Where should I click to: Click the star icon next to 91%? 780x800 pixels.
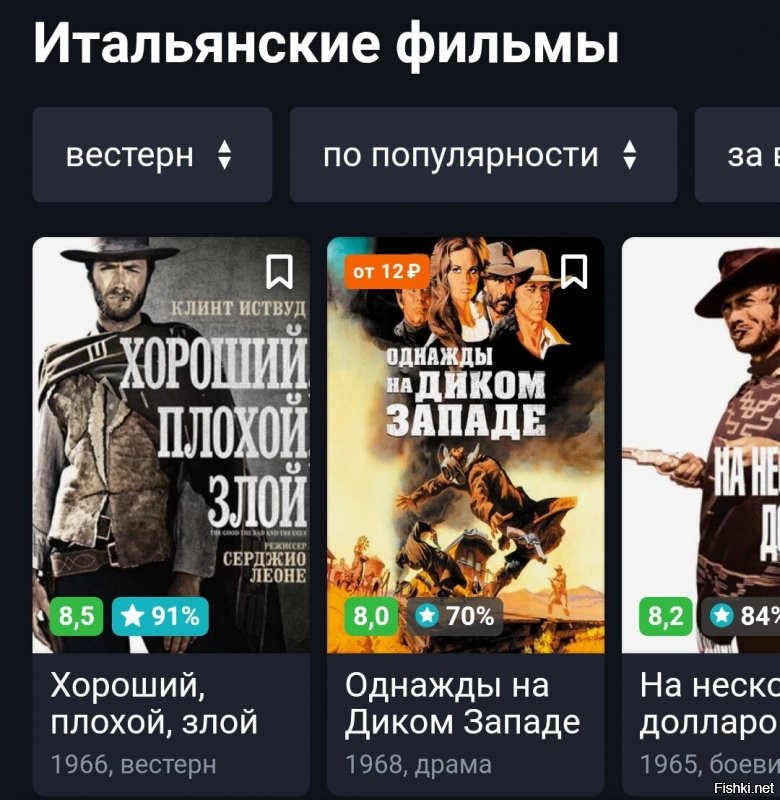pyautogui.click(x=132, y=620)
